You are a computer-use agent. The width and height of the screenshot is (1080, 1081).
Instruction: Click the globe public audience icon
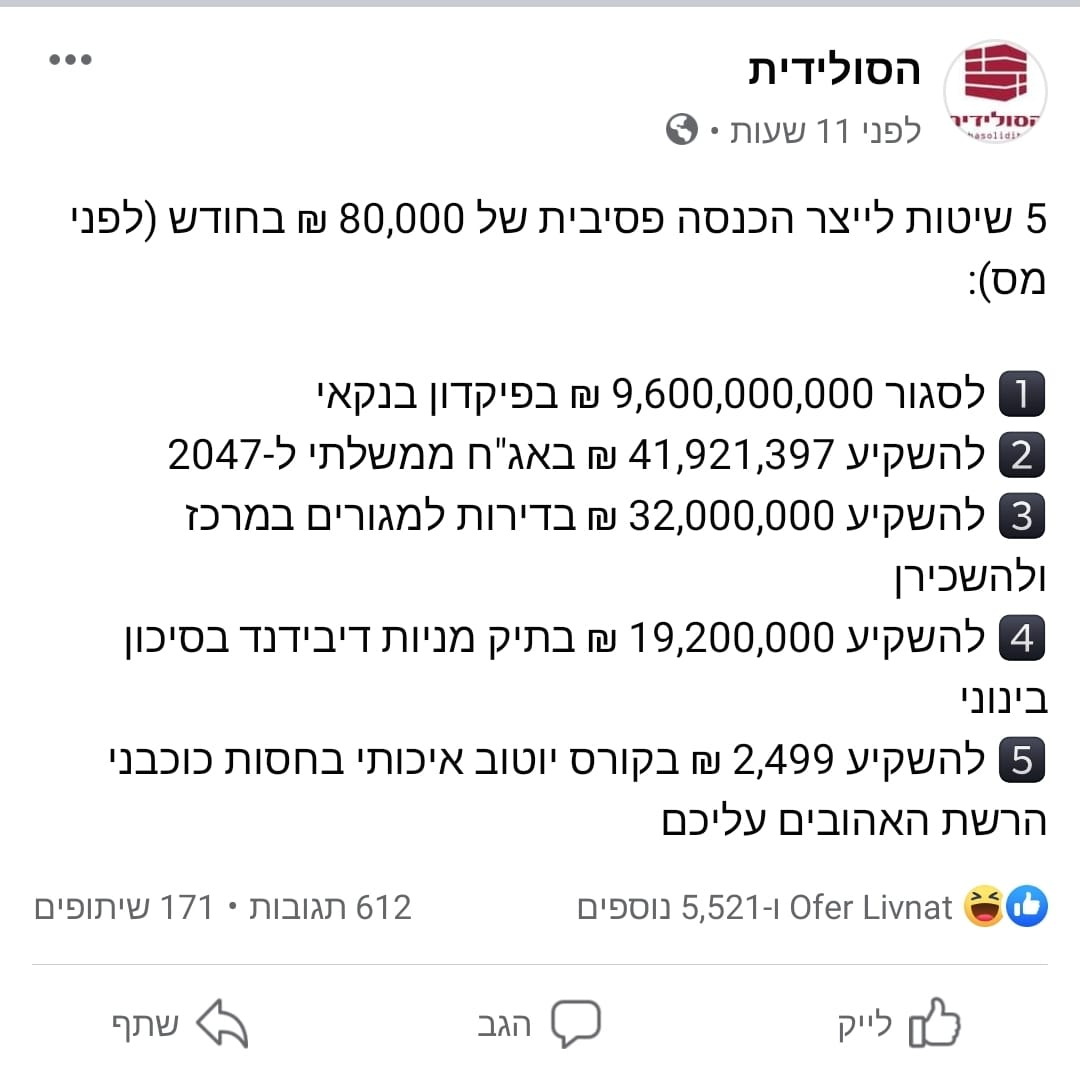point(683,130)
